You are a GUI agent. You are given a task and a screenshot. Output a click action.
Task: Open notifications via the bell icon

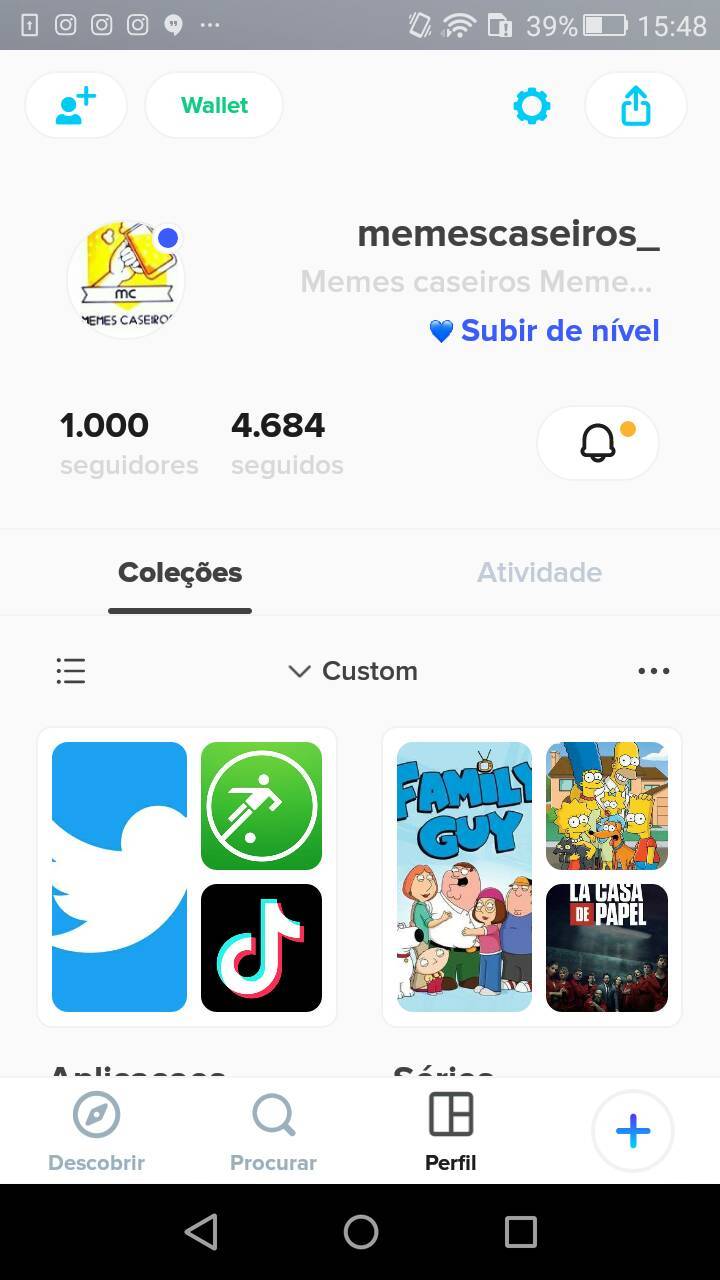(598, 442)
